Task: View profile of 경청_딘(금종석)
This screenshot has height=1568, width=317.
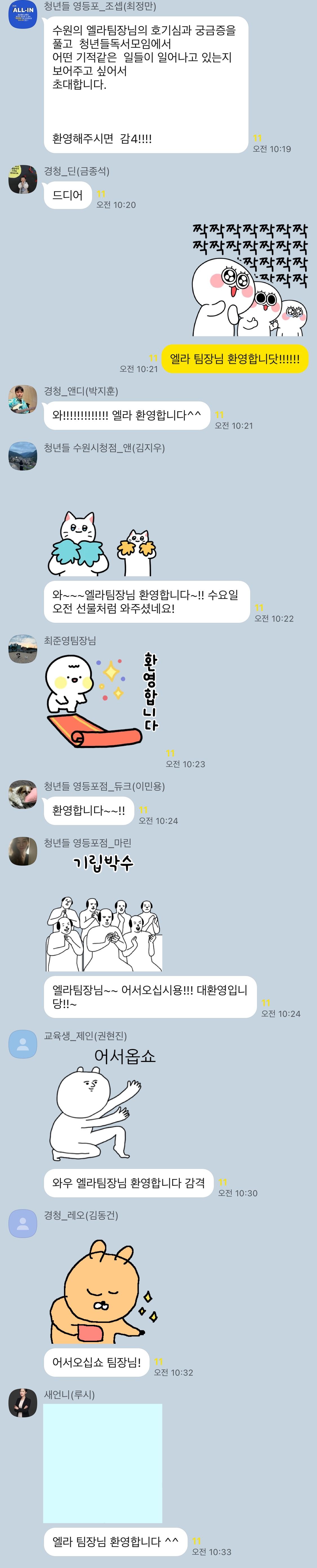Action: 23,179
